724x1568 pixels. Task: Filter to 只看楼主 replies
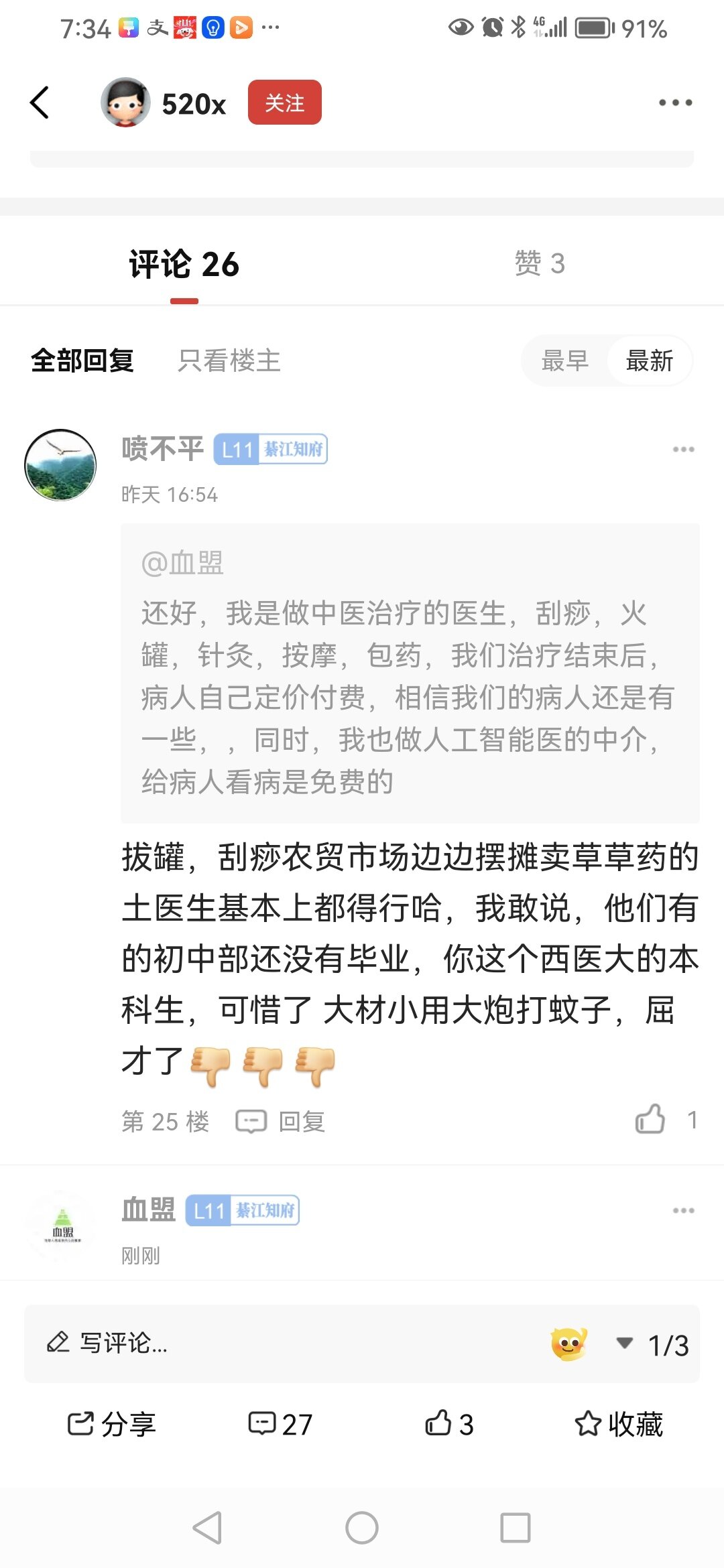[x=229, y=361]
